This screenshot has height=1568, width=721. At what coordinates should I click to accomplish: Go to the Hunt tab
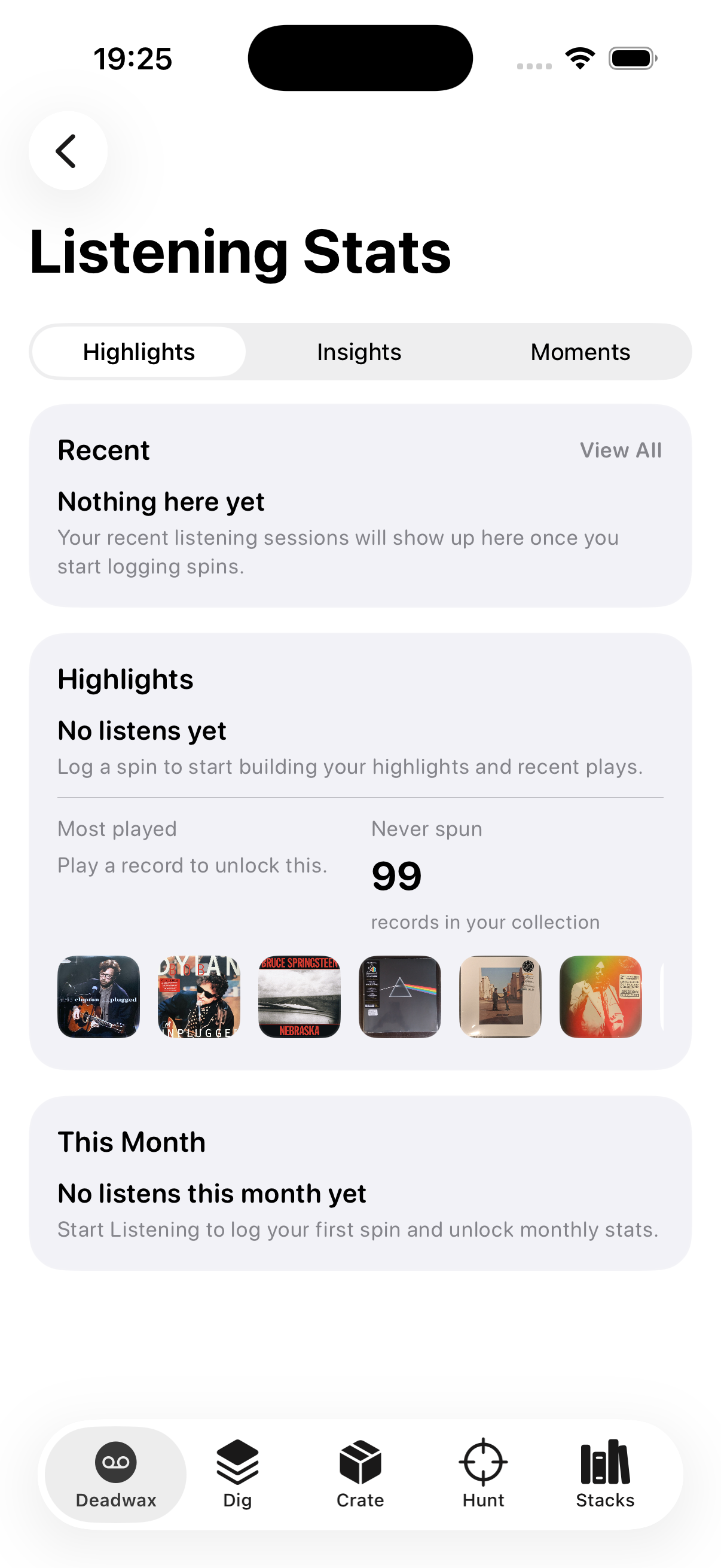(483, 1474)
